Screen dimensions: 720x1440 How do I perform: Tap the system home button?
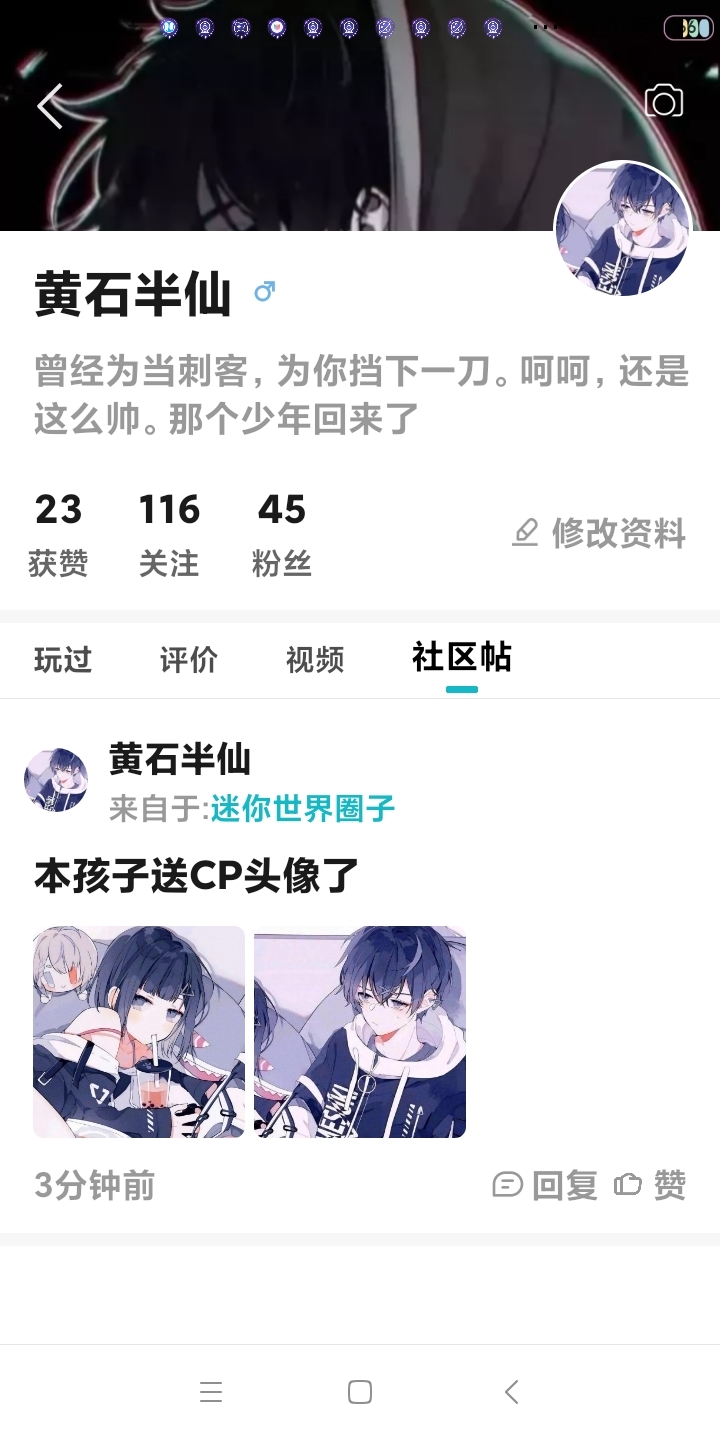click(360, 1392)
